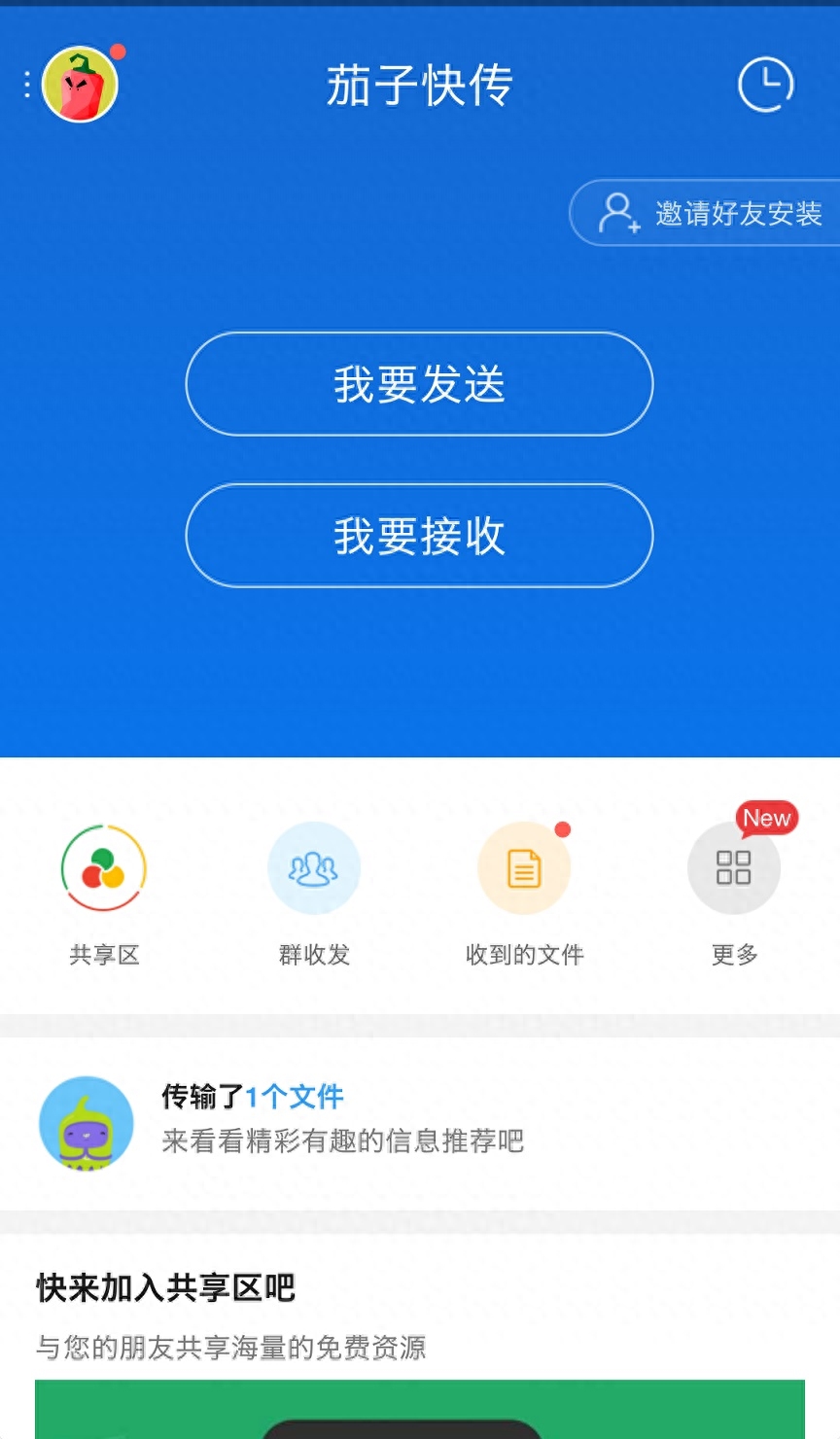The image size is (840, 1439).
Task: Open the clock-shaped transfer history icon
Action: [765, 84]
